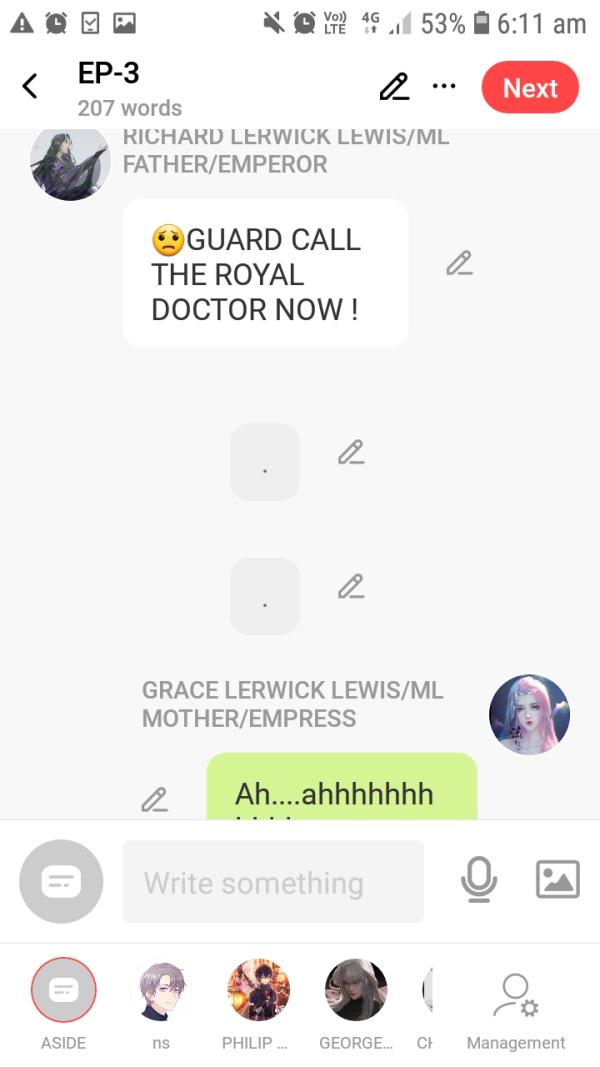Go back from the EP-3 editor

(30, 87)
